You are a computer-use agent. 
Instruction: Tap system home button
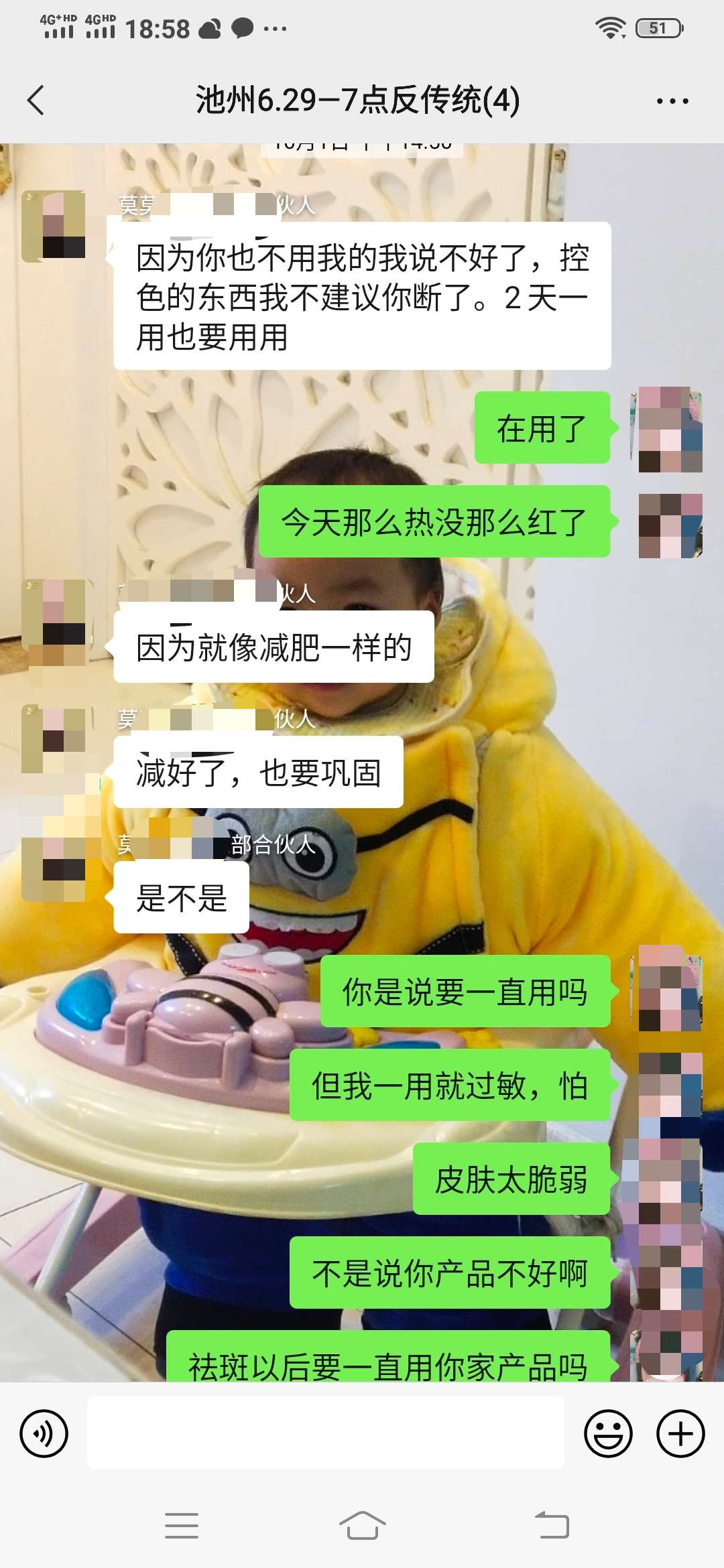(x=362, y=1526)
